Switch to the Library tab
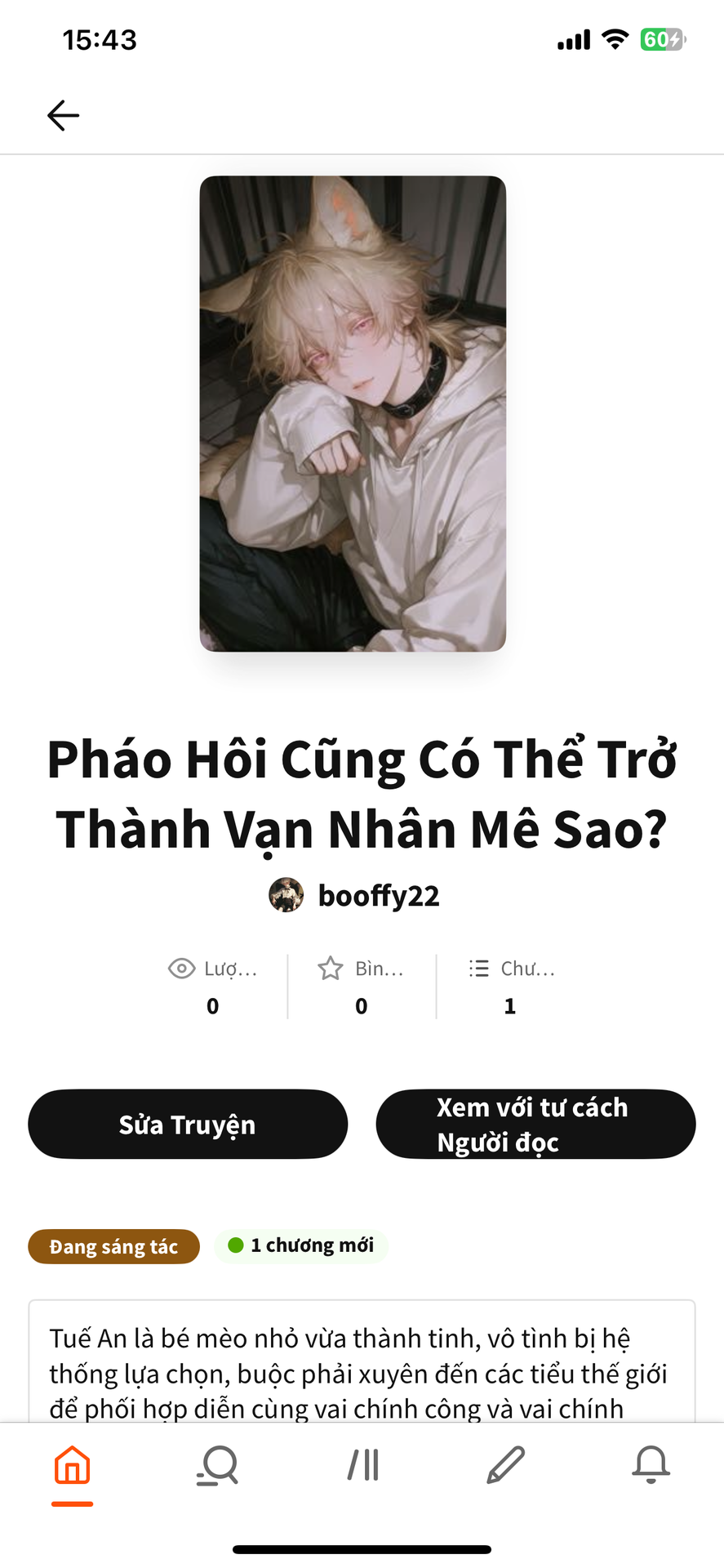Screen dimensions: 724x1568 pos(362,1465)
